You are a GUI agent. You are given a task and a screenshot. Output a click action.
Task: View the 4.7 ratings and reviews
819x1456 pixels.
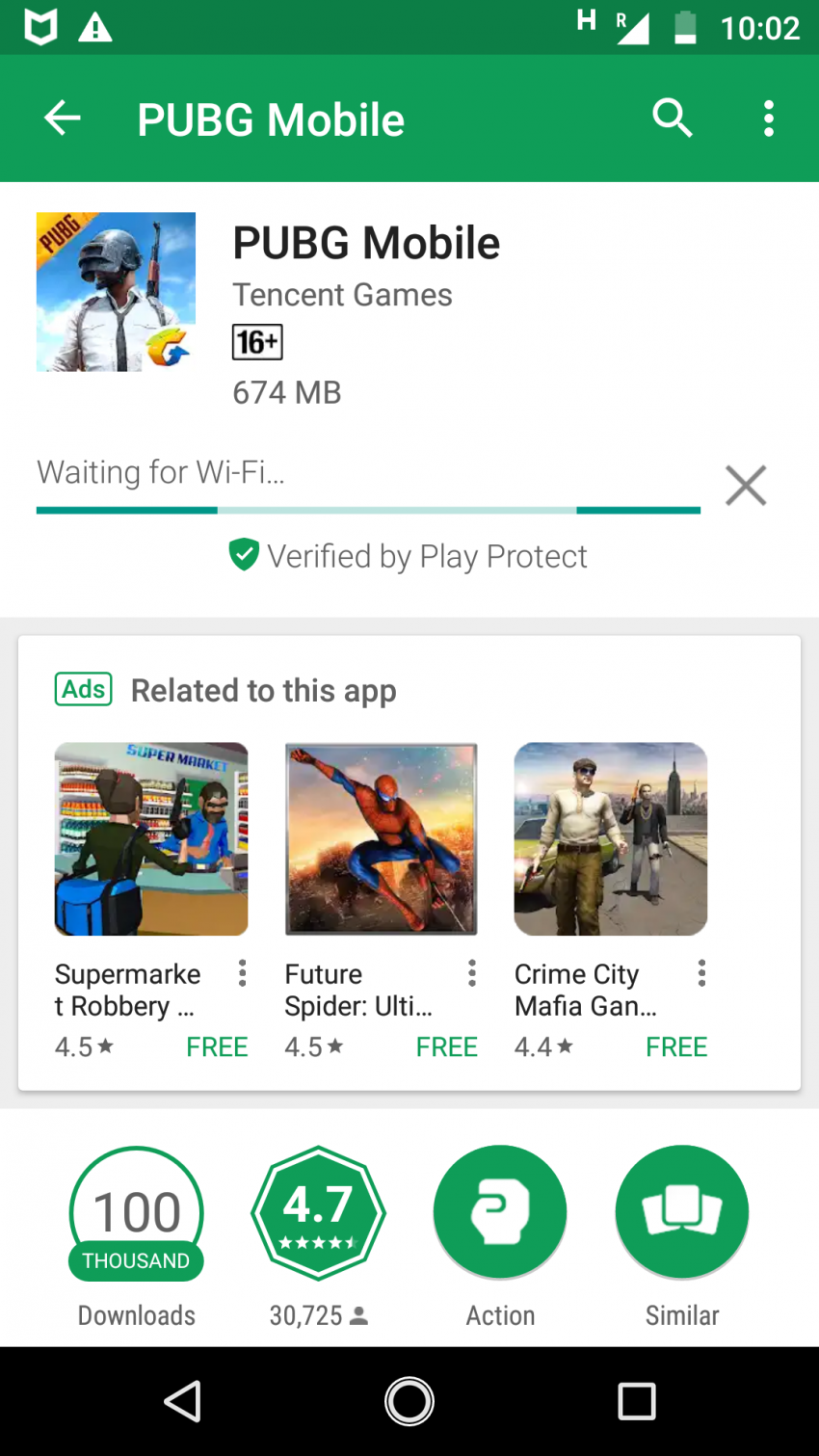coord(318,1212)
